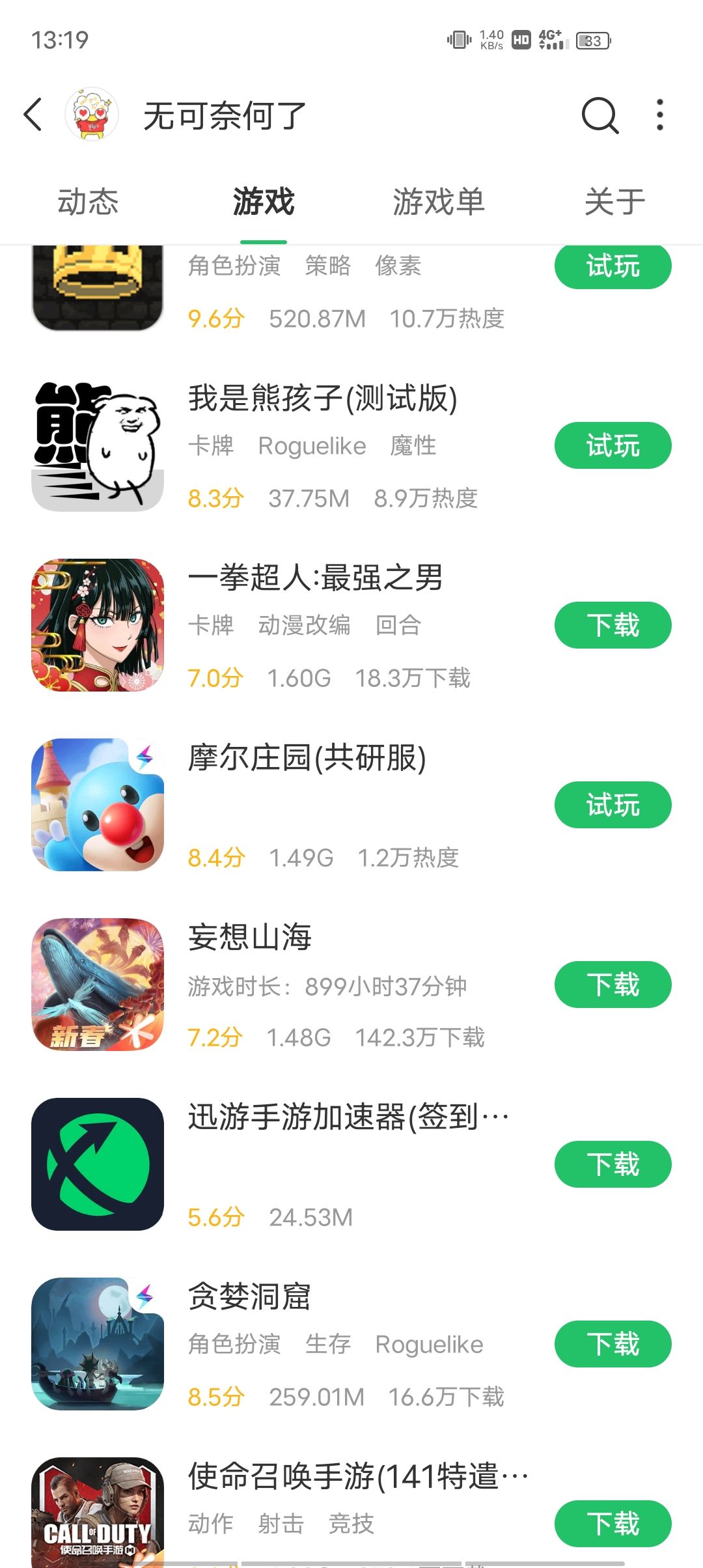Screen dimensions: 703x1568
Task: Select the Roguelike tag under 我是熊孩子
Action: coord(311,445)
